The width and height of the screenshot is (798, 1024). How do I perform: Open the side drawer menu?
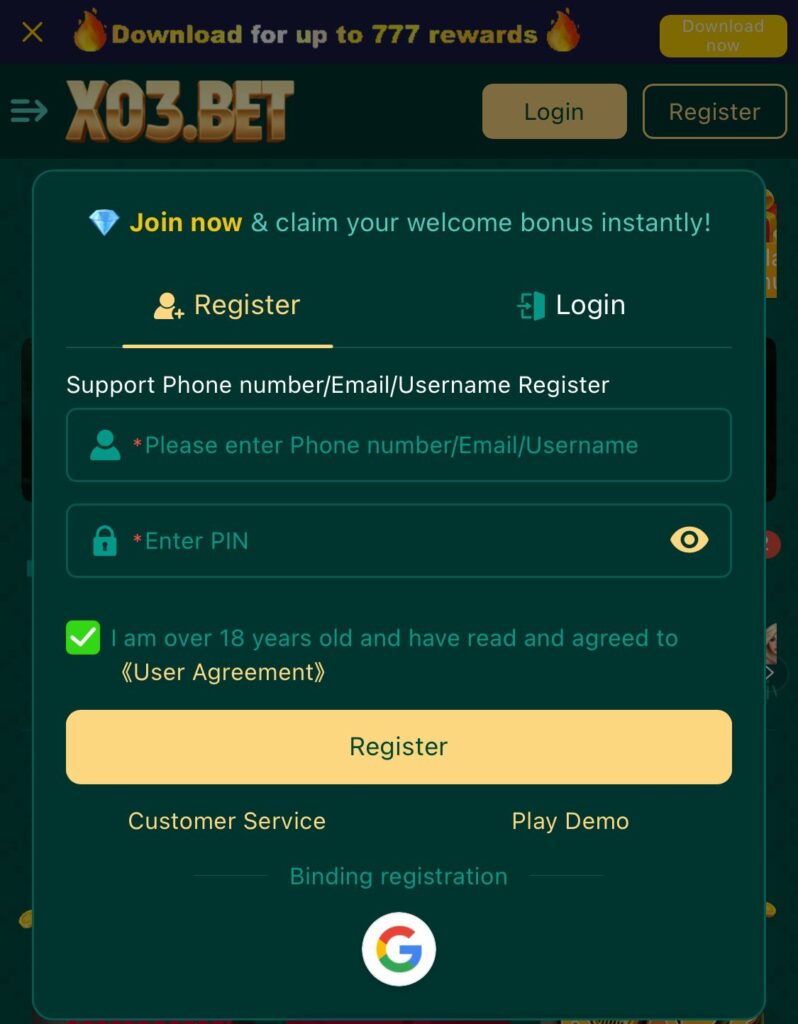pyautogui.click(x=29, y=110)
